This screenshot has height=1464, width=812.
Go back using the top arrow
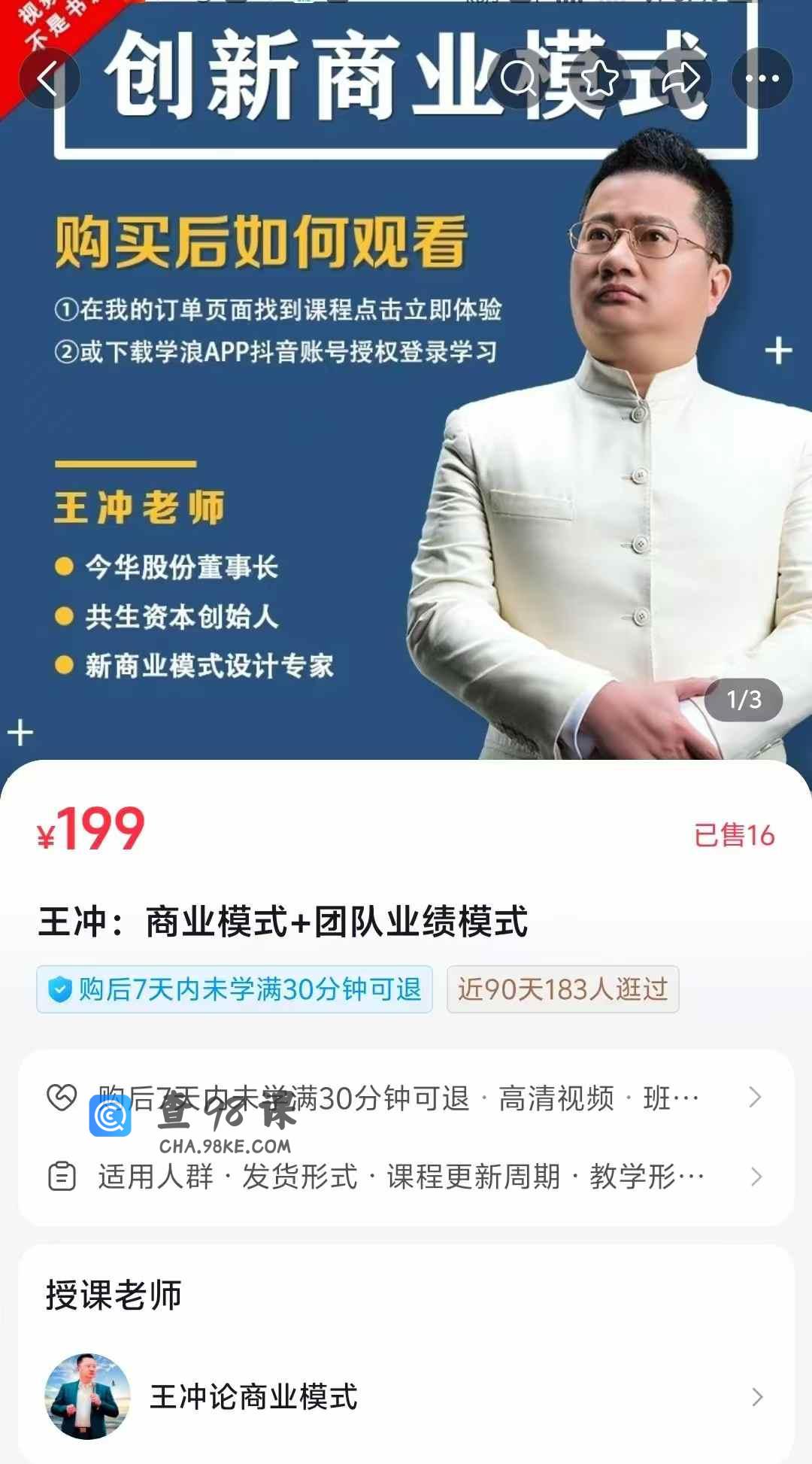(49, 78)
